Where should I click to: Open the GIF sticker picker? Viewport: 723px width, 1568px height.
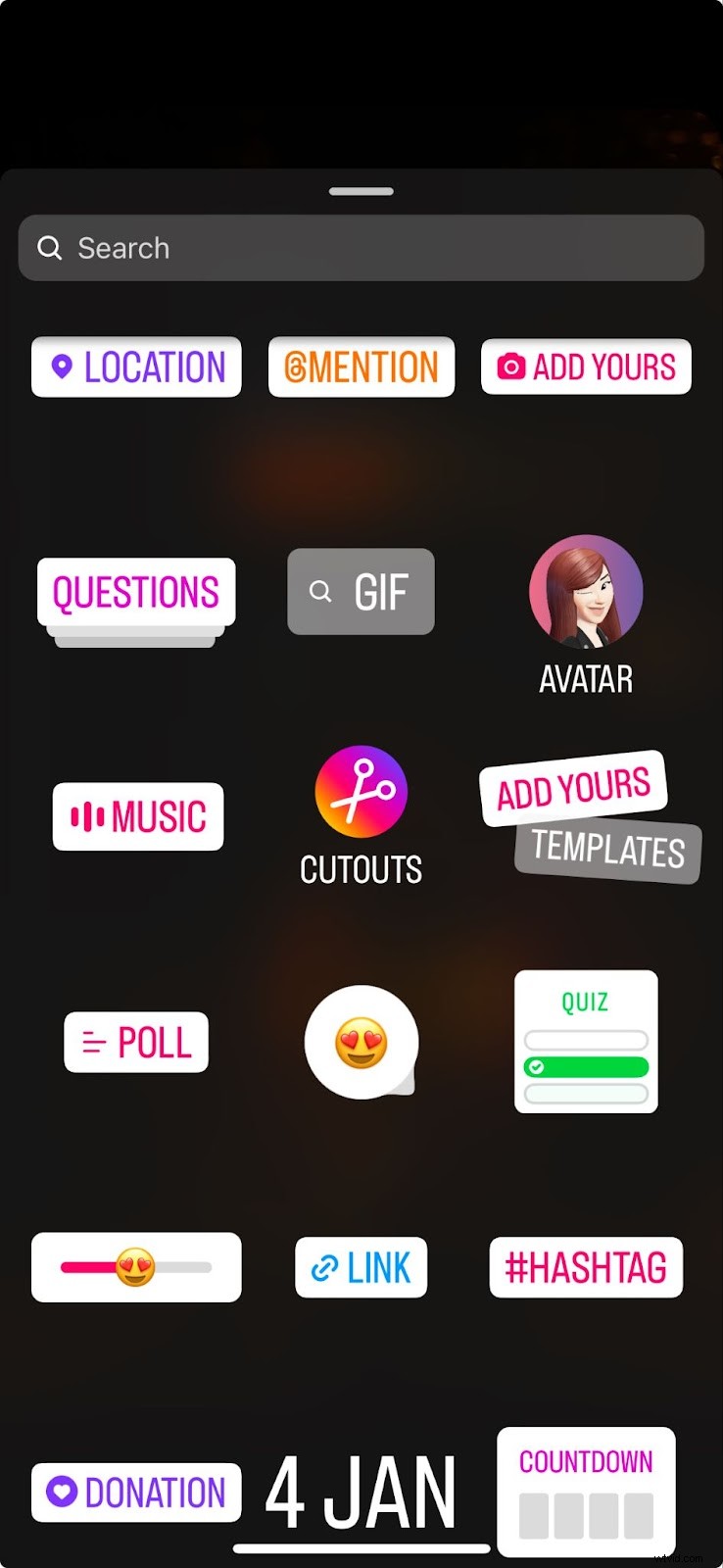[x=361, y=591]
